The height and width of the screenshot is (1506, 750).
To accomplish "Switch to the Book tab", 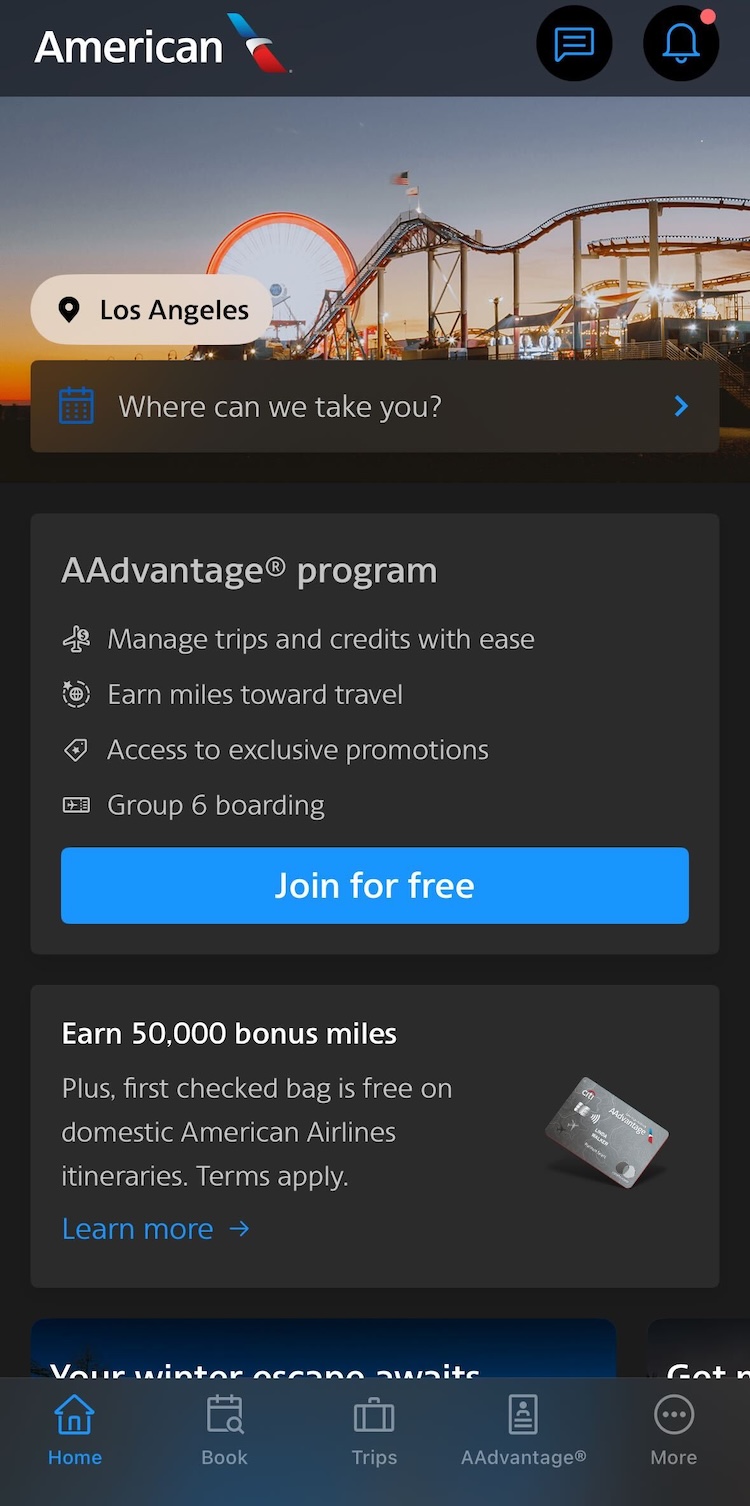I will tap(224, 1430).
